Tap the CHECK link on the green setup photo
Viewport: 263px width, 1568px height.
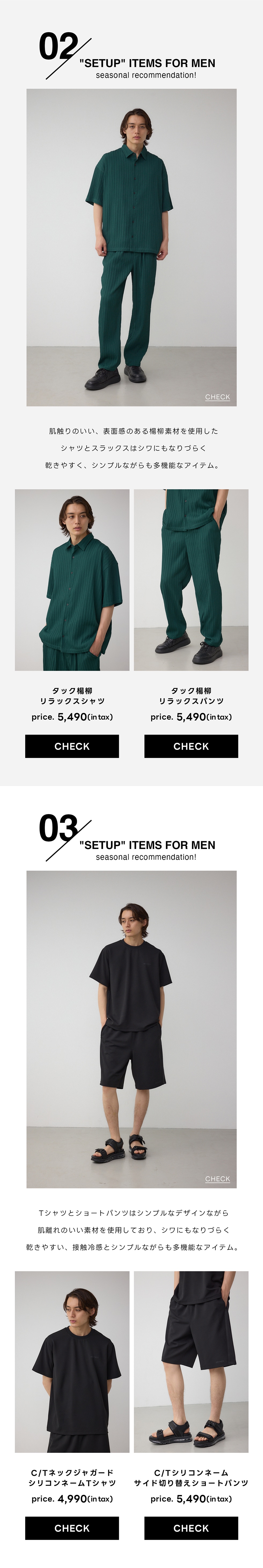click(217, 397)
